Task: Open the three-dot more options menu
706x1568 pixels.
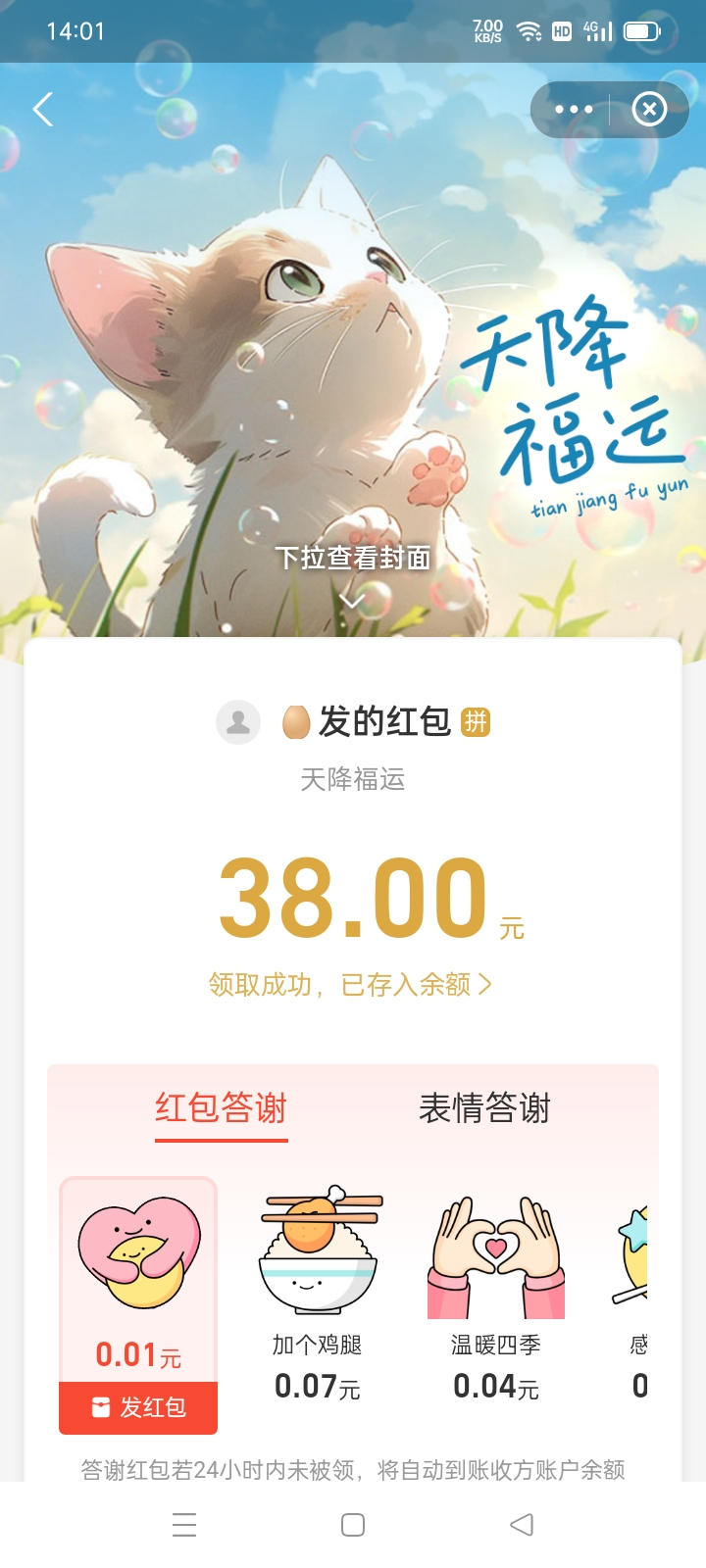Action: [574, 110]
